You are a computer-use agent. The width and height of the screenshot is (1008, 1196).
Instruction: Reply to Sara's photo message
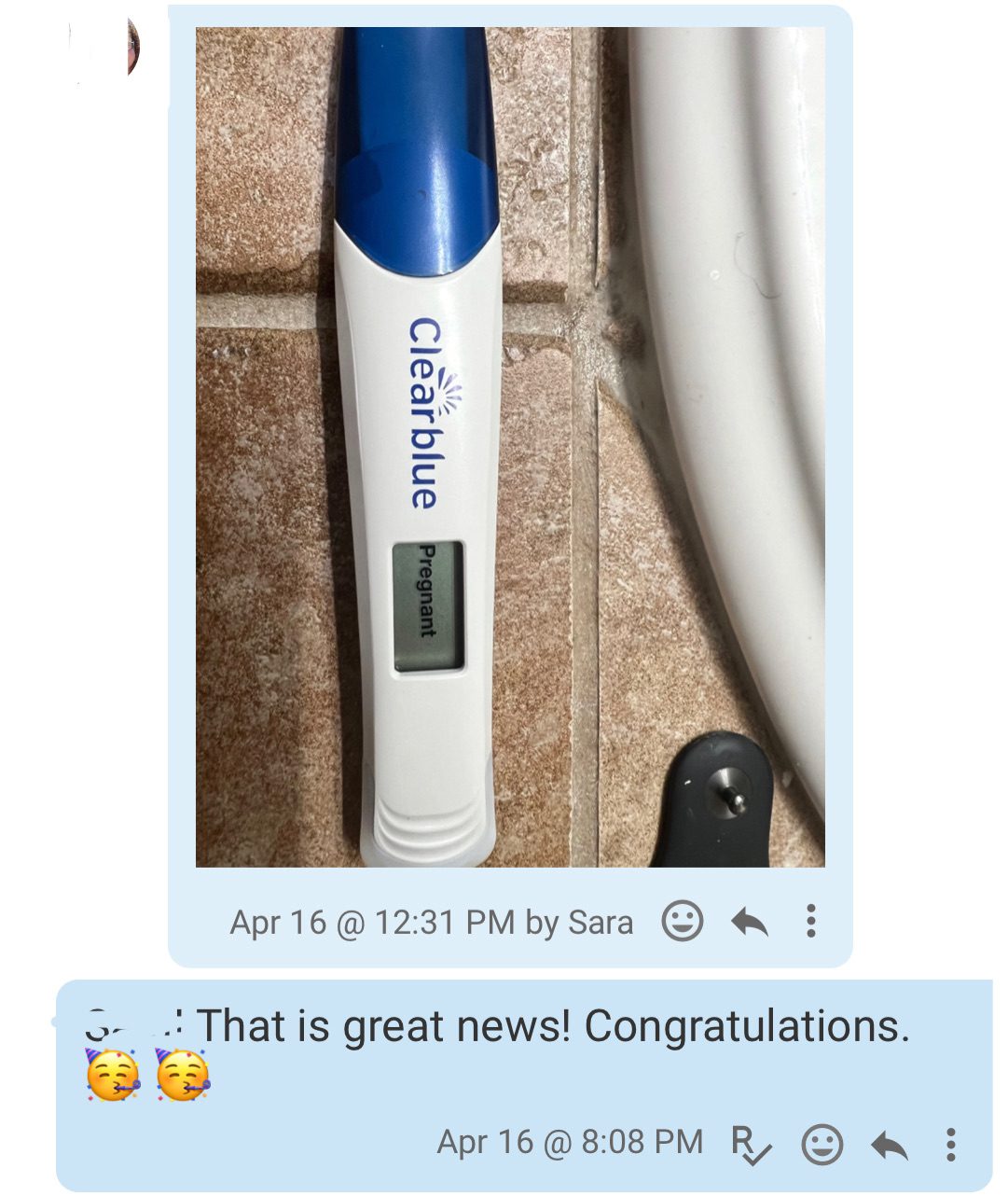[749, 922]
